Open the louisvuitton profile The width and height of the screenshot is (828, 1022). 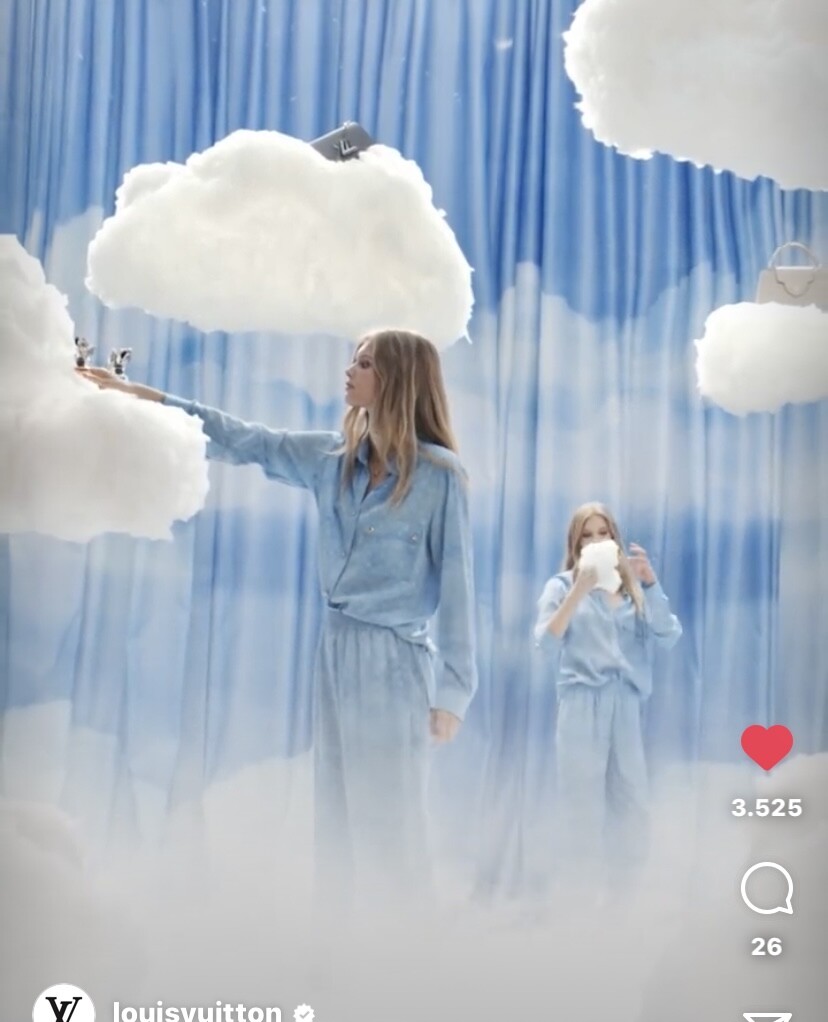click(x=197, y=1011)
